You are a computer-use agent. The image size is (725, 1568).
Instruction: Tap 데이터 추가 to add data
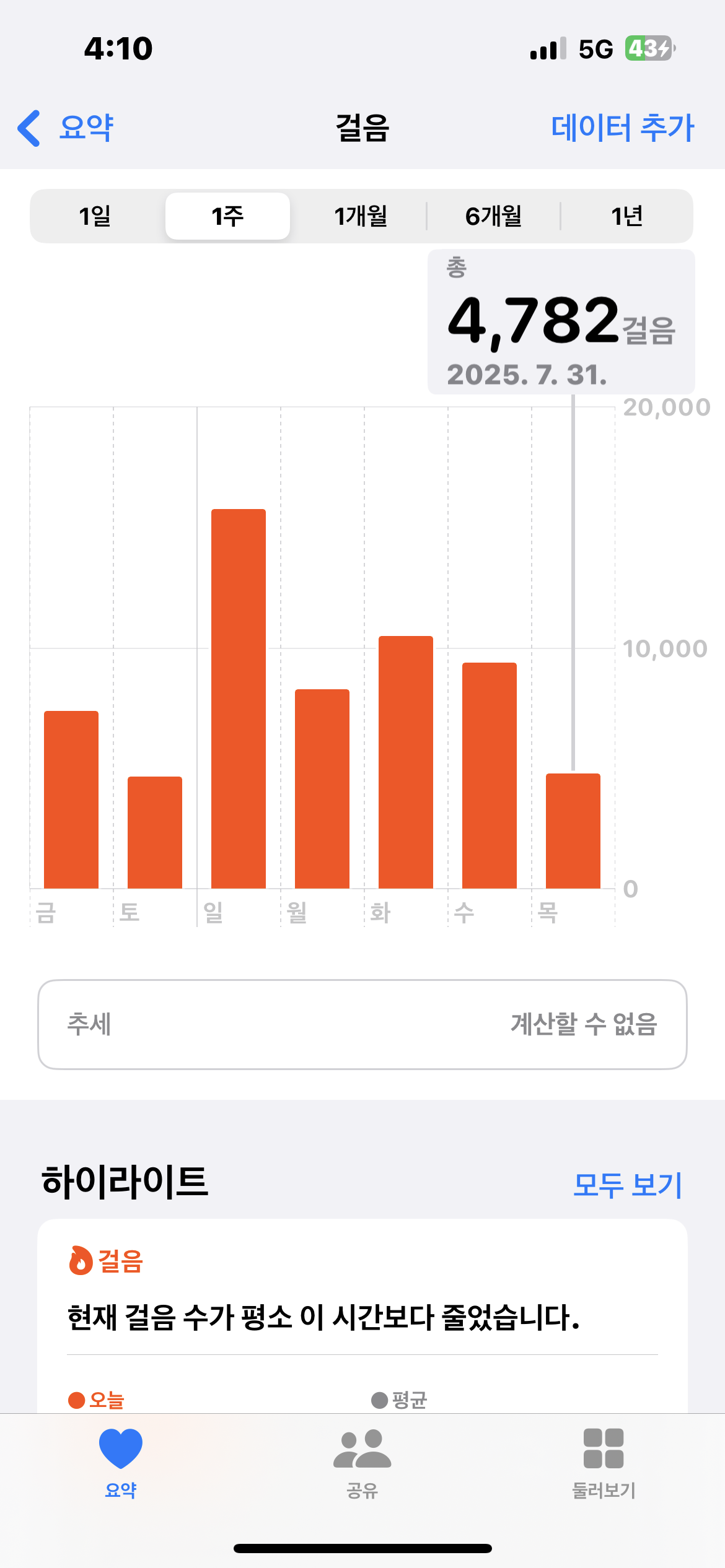(622, 128)
